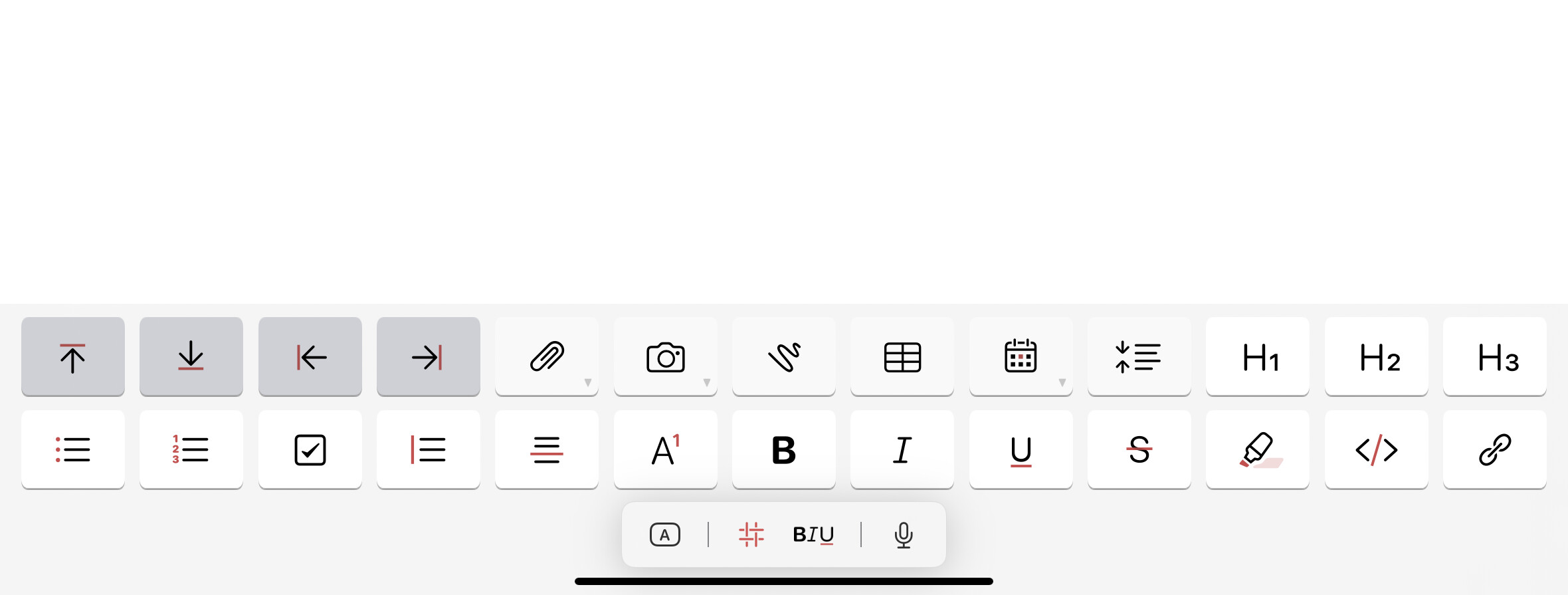Apply Heading 1 style

(x=1258, y=356)
